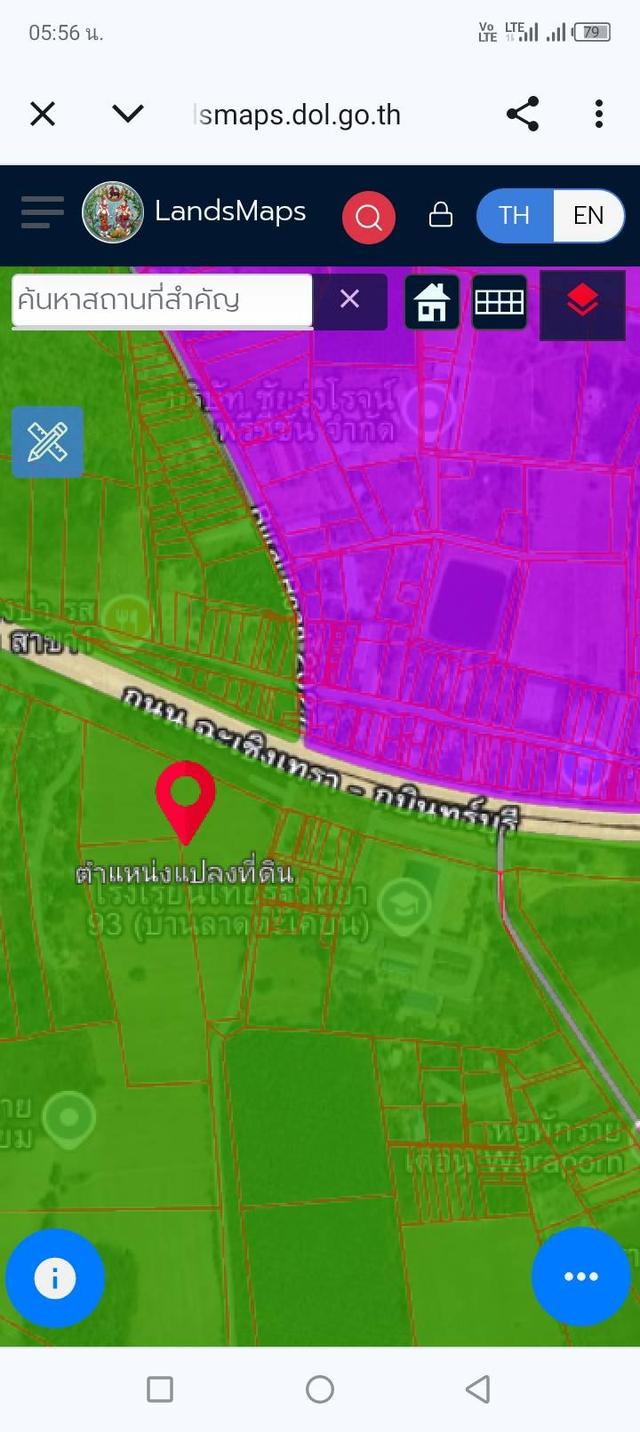Image resolution: width=640 pixels, height=1432 pixels.
Task: Switch language to TH
Action: click(x=514, y=215)
